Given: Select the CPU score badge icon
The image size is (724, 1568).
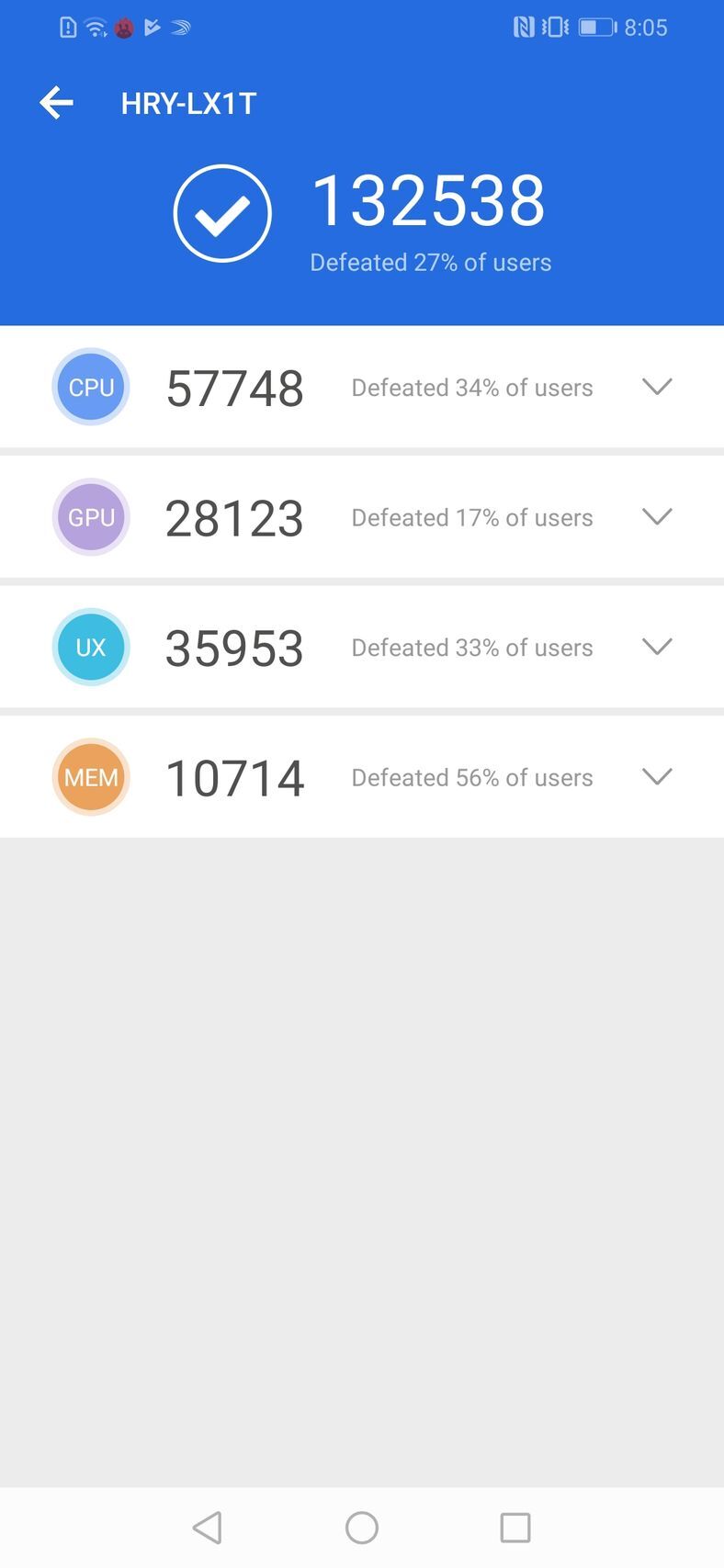Looking at the screenshot, I should pyautogui.click(x=91, y=387).
